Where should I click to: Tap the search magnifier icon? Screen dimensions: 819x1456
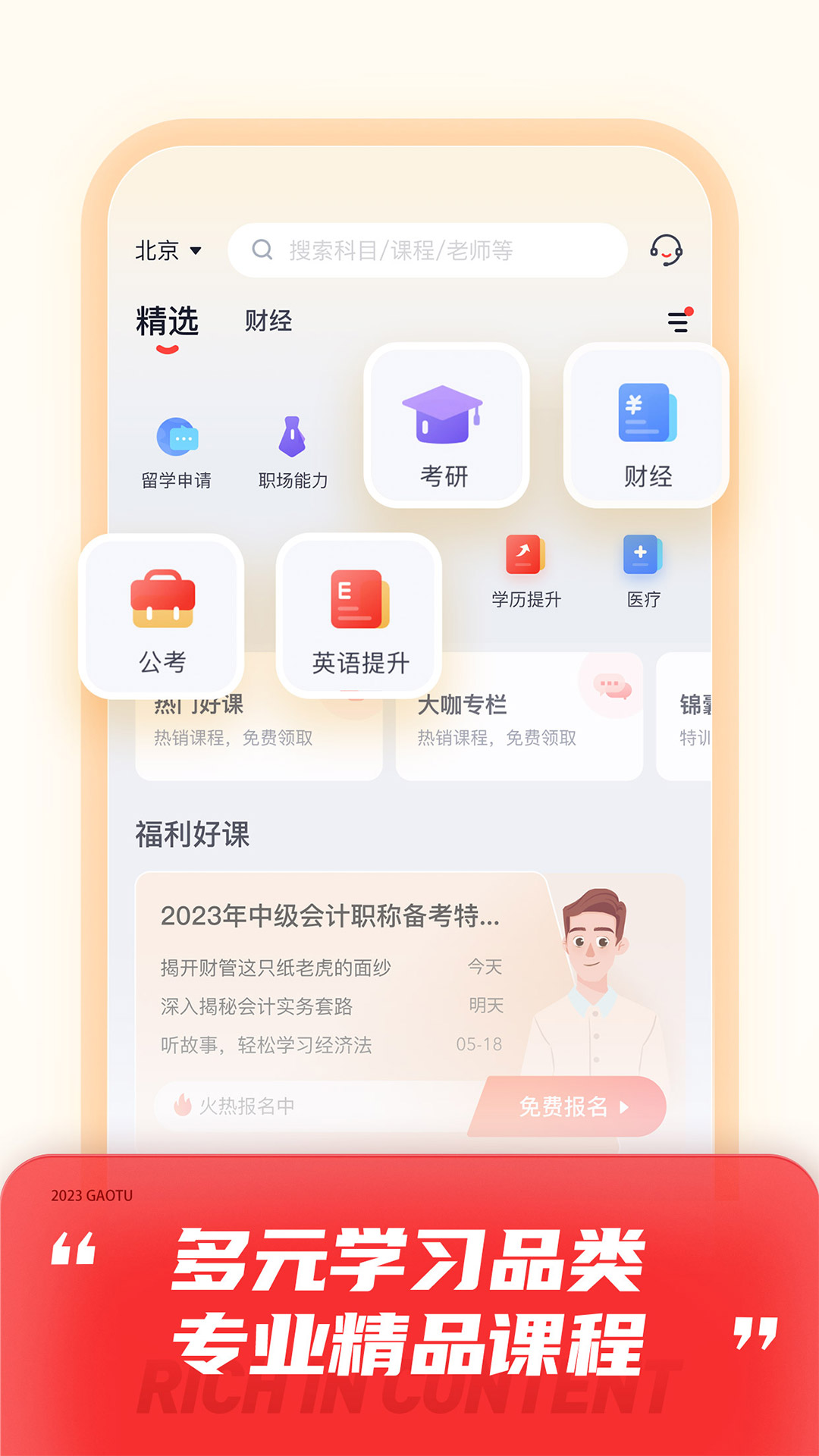[262, 250]
